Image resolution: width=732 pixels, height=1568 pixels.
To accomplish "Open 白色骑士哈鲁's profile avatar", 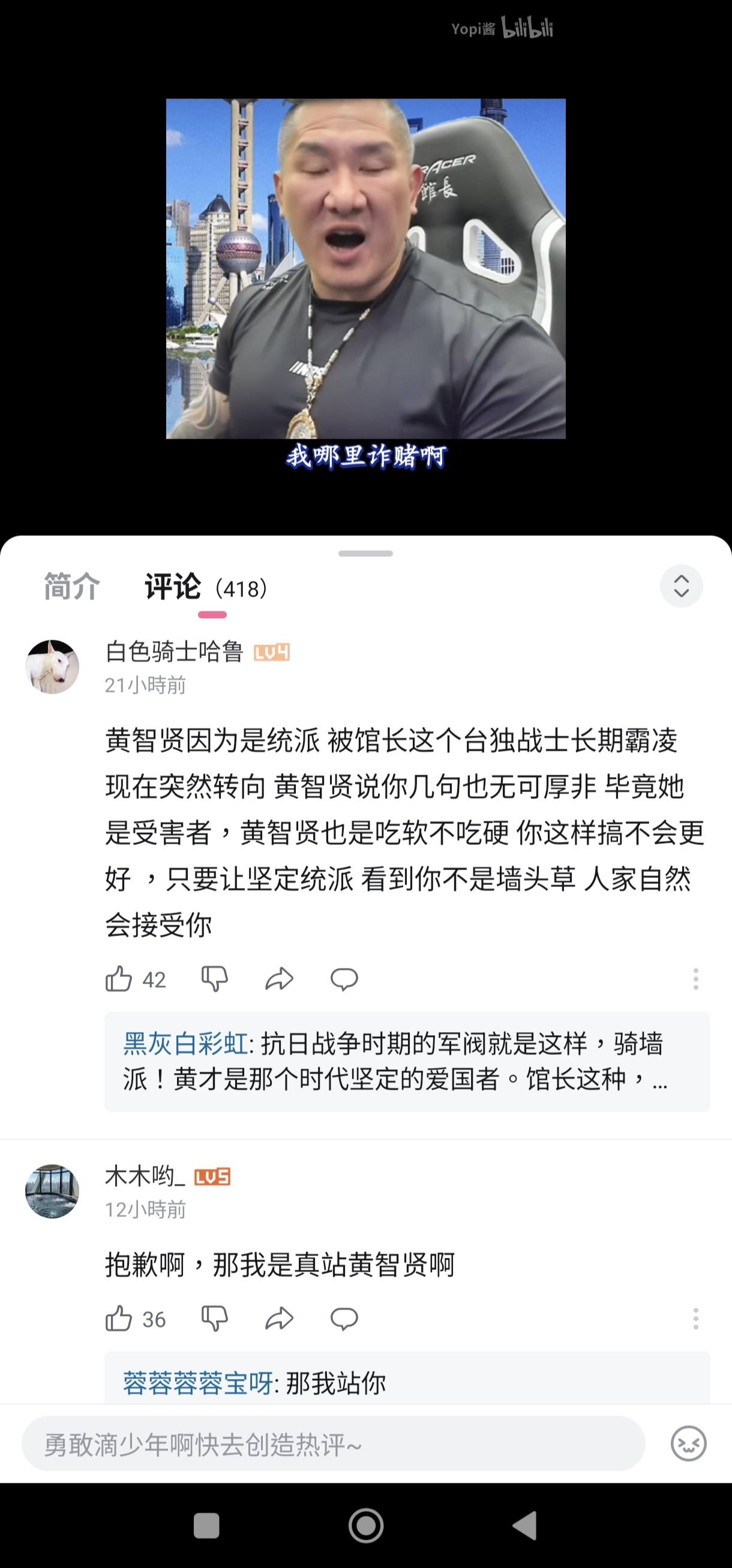I will [52, 667].
